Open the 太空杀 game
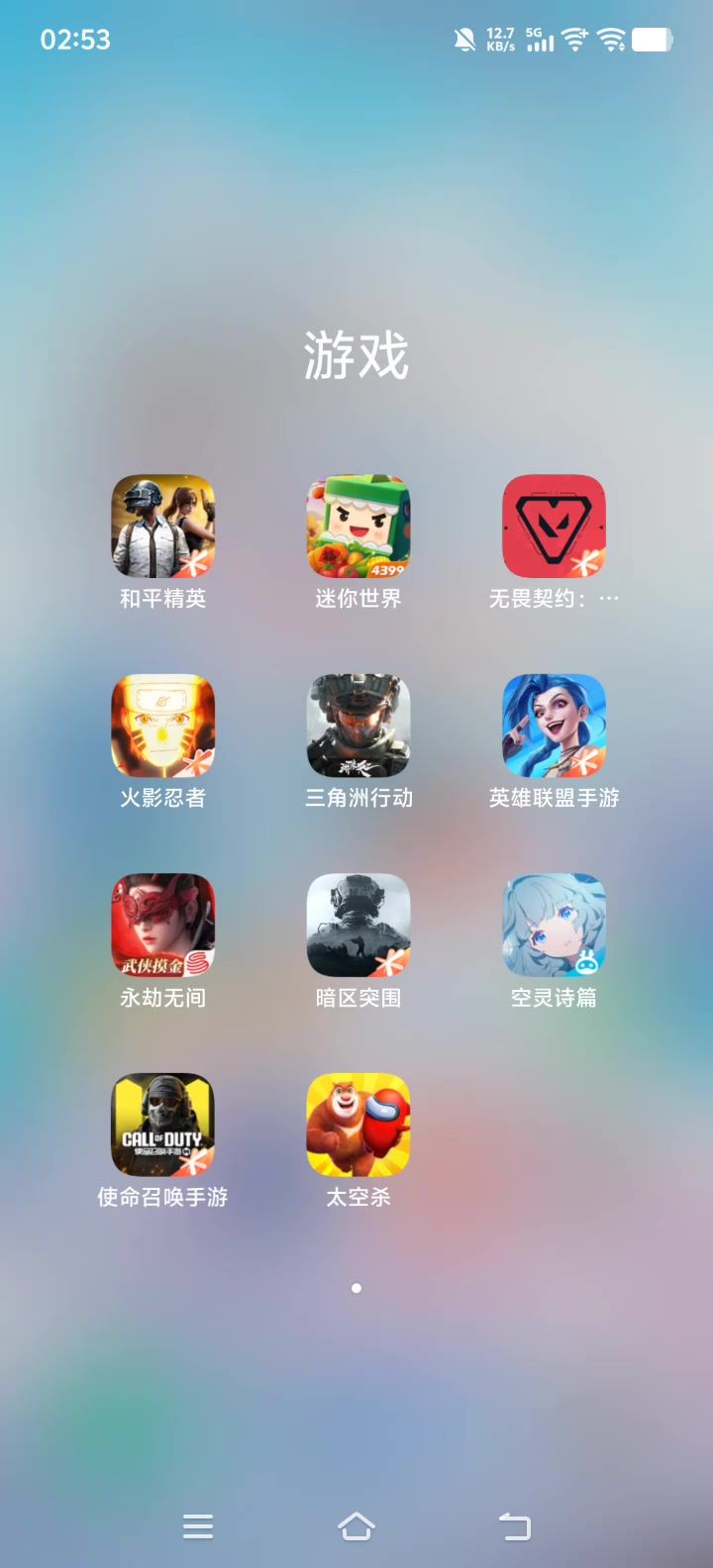The image size is (713, 1568). click(x=357, y=1126)
